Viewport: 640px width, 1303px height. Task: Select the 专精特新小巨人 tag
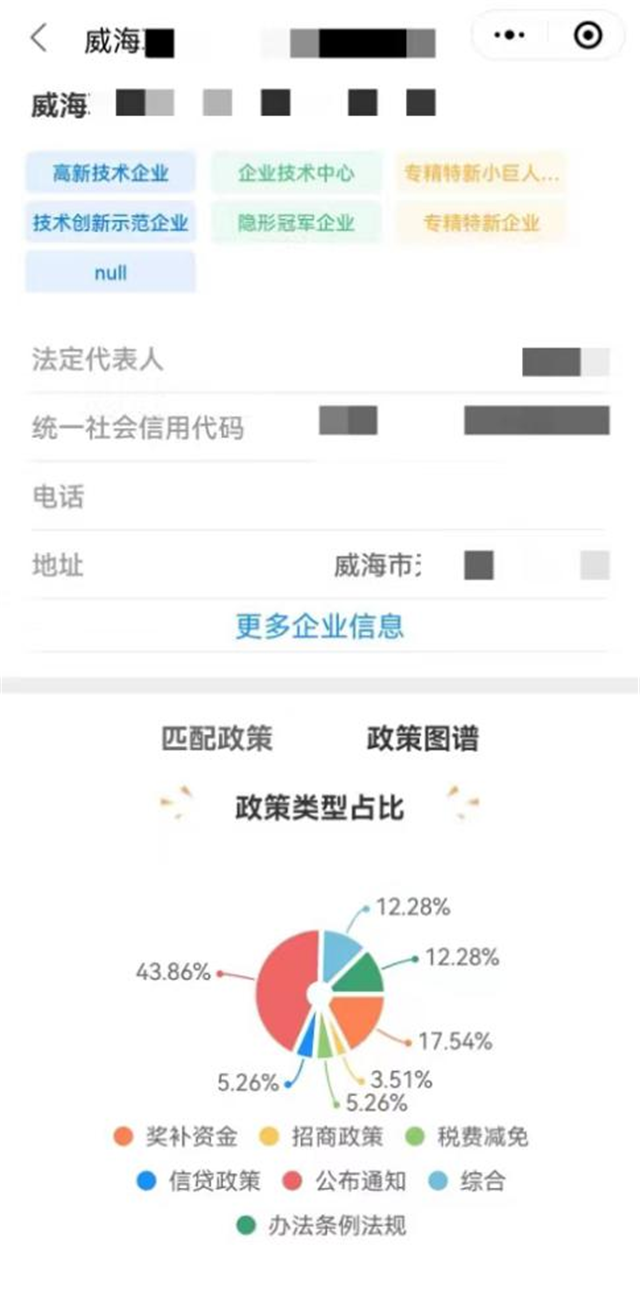tap(481, 173)
